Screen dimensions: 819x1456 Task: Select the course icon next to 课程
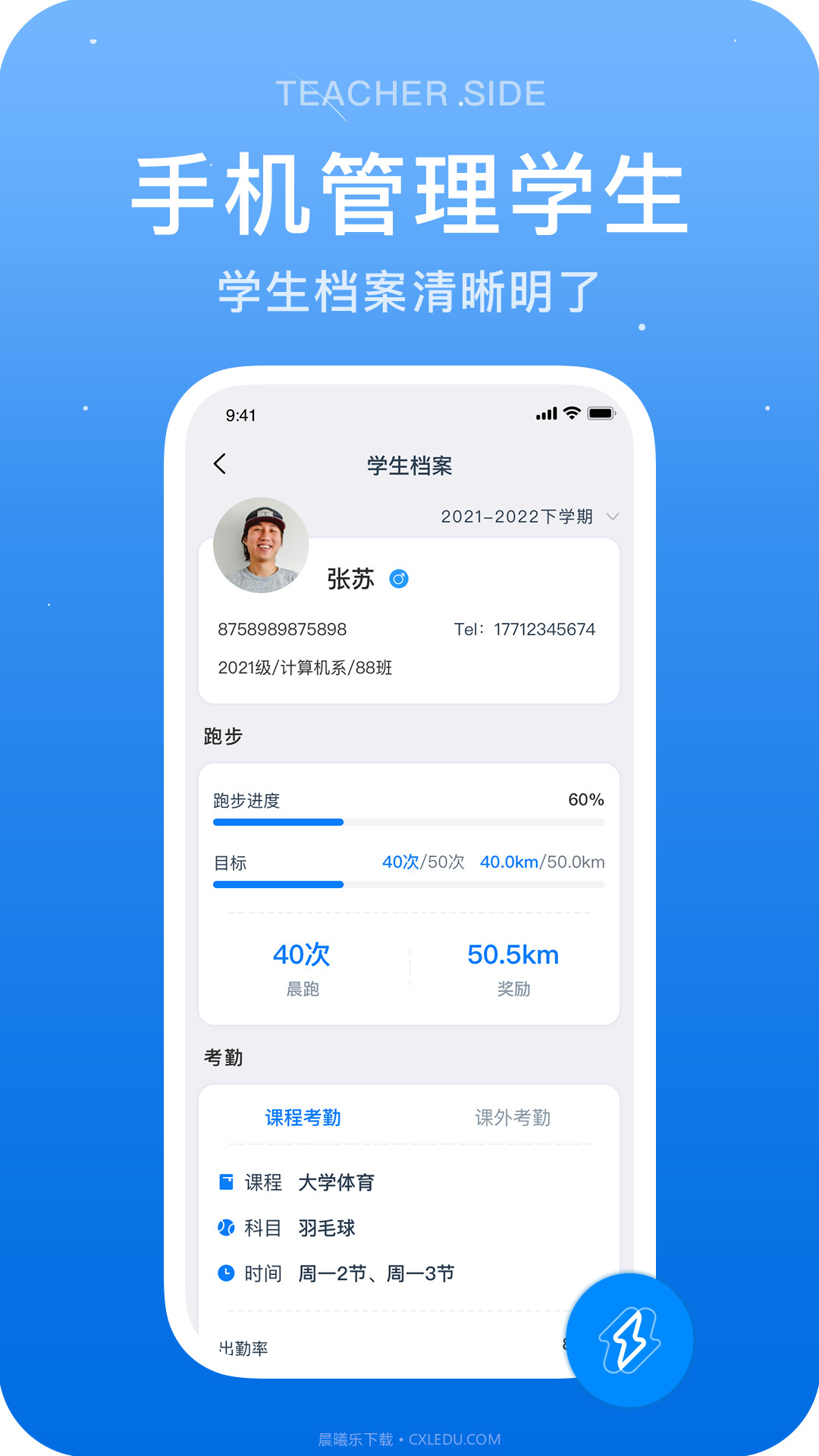point(225,1181)
